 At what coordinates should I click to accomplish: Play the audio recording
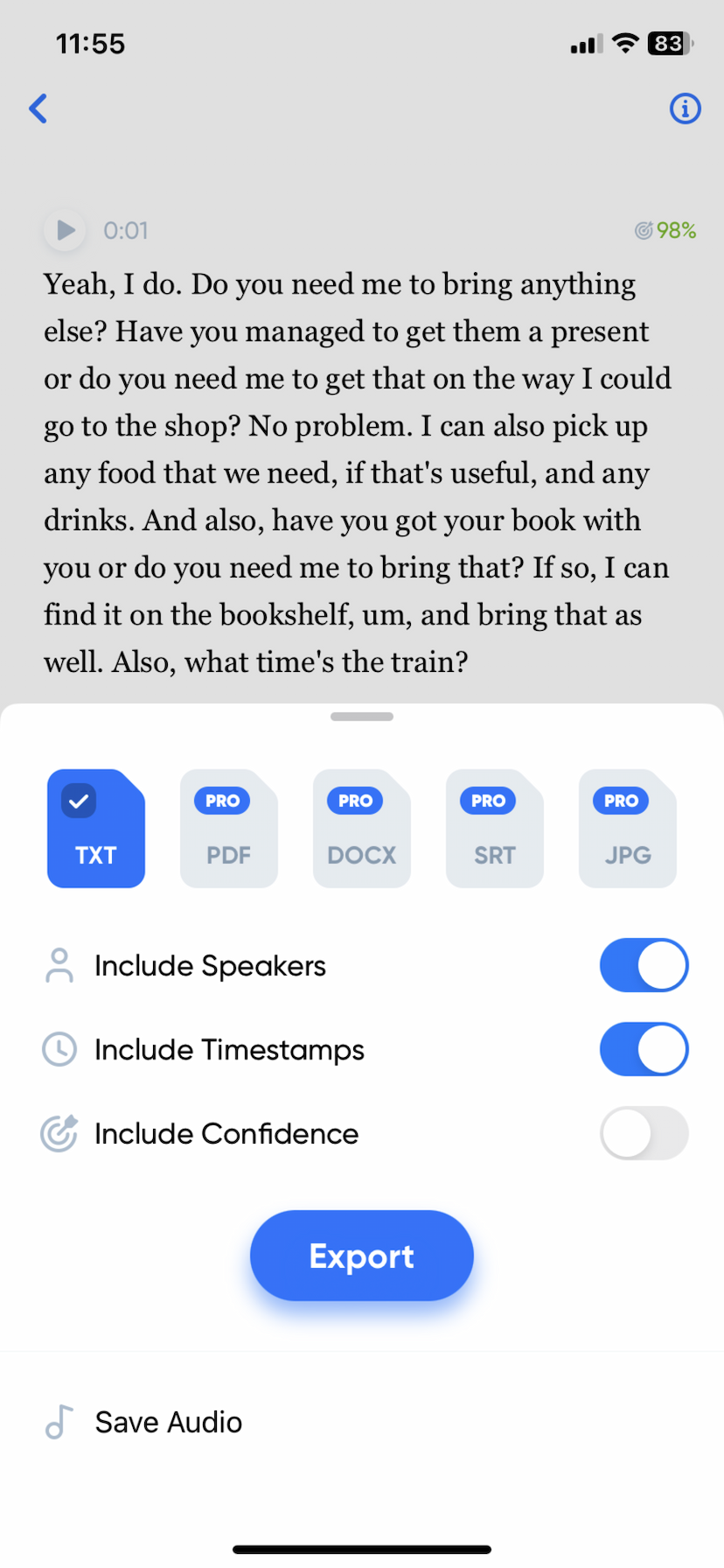click(x=64, y=230)
